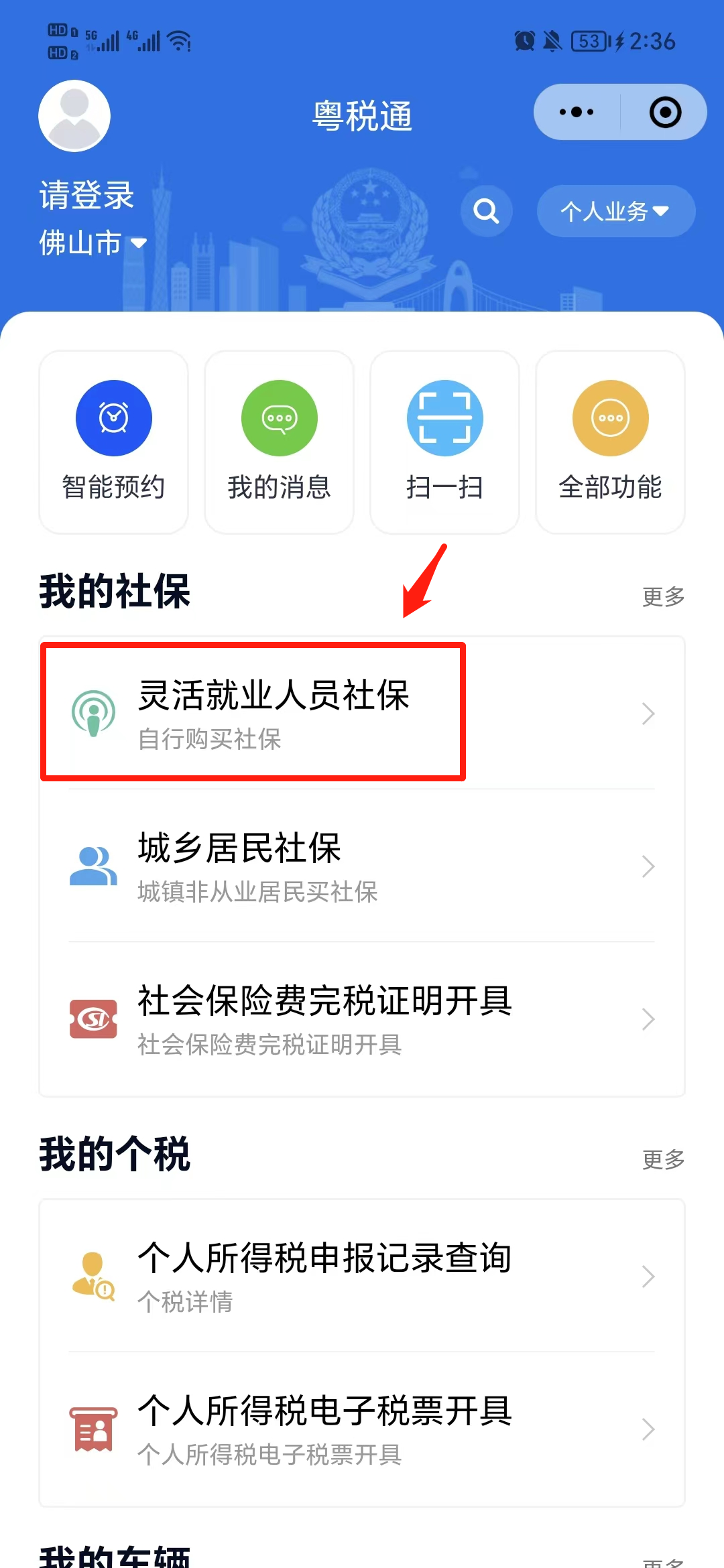Screen dimensions: 724x1568
Task: Open the search magnifier in the header
Action: (x=486, y=211)
